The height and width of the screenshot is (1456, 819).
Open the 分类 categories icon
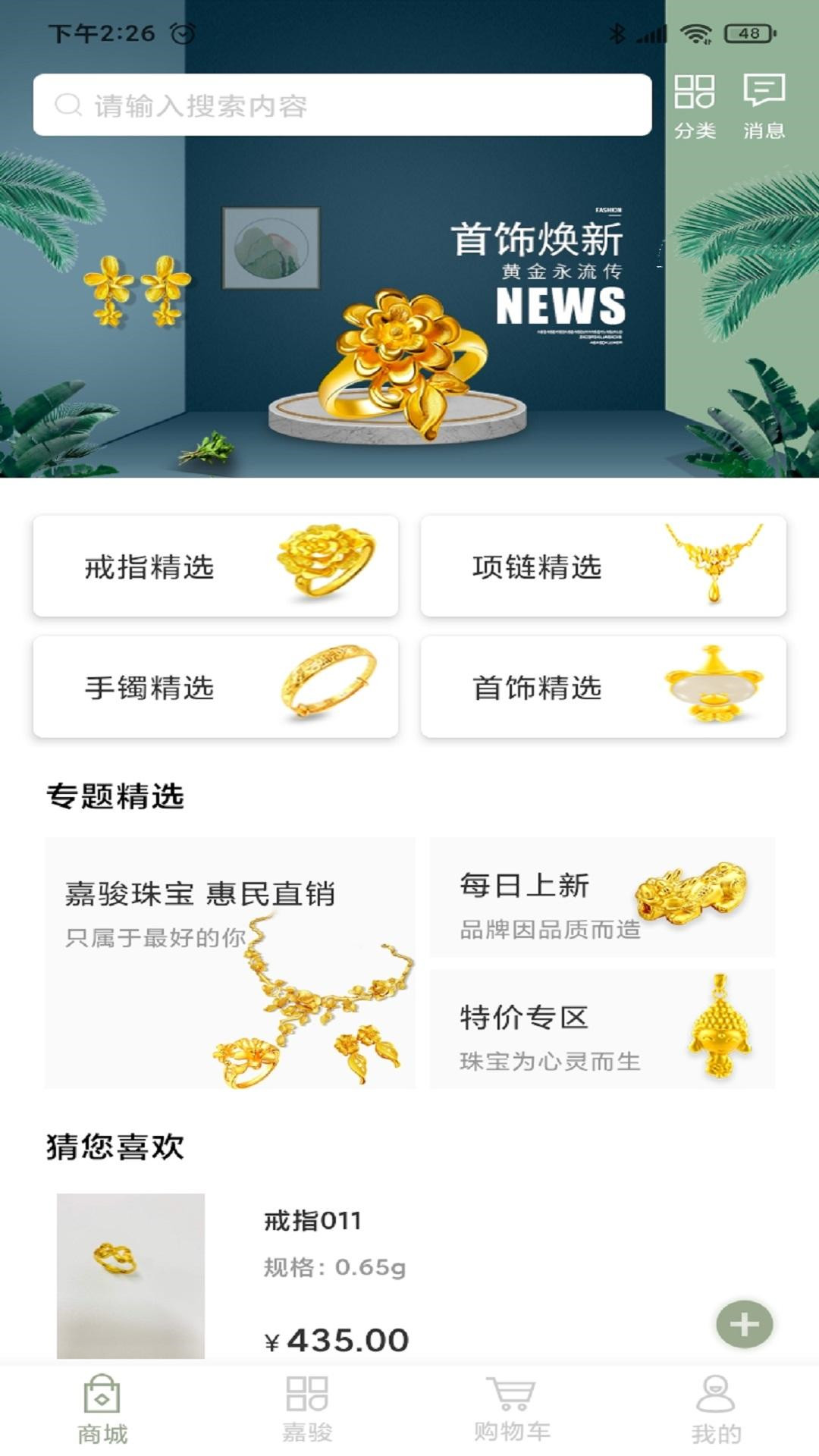tap(695, 106)
